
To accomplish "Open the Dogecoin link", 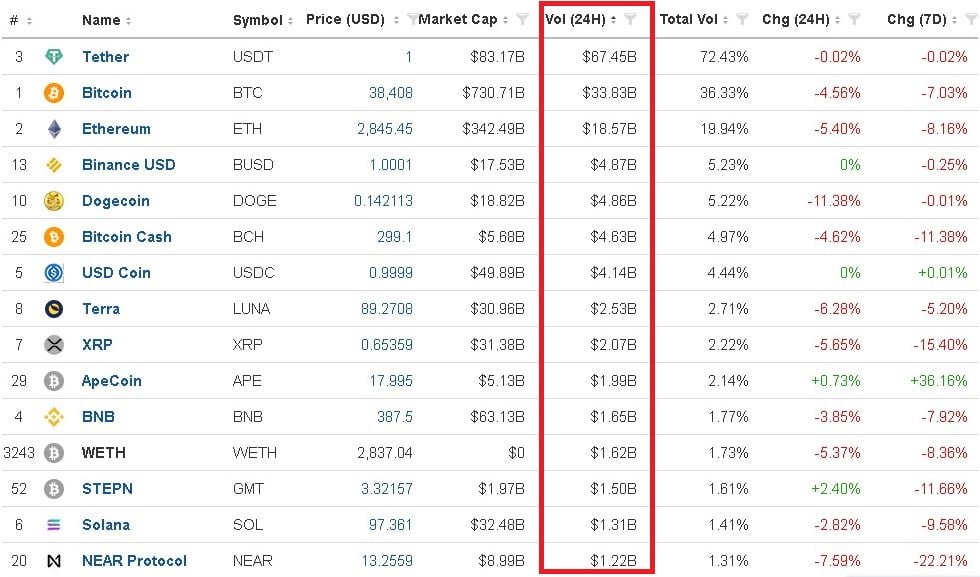I will point(115,201).
